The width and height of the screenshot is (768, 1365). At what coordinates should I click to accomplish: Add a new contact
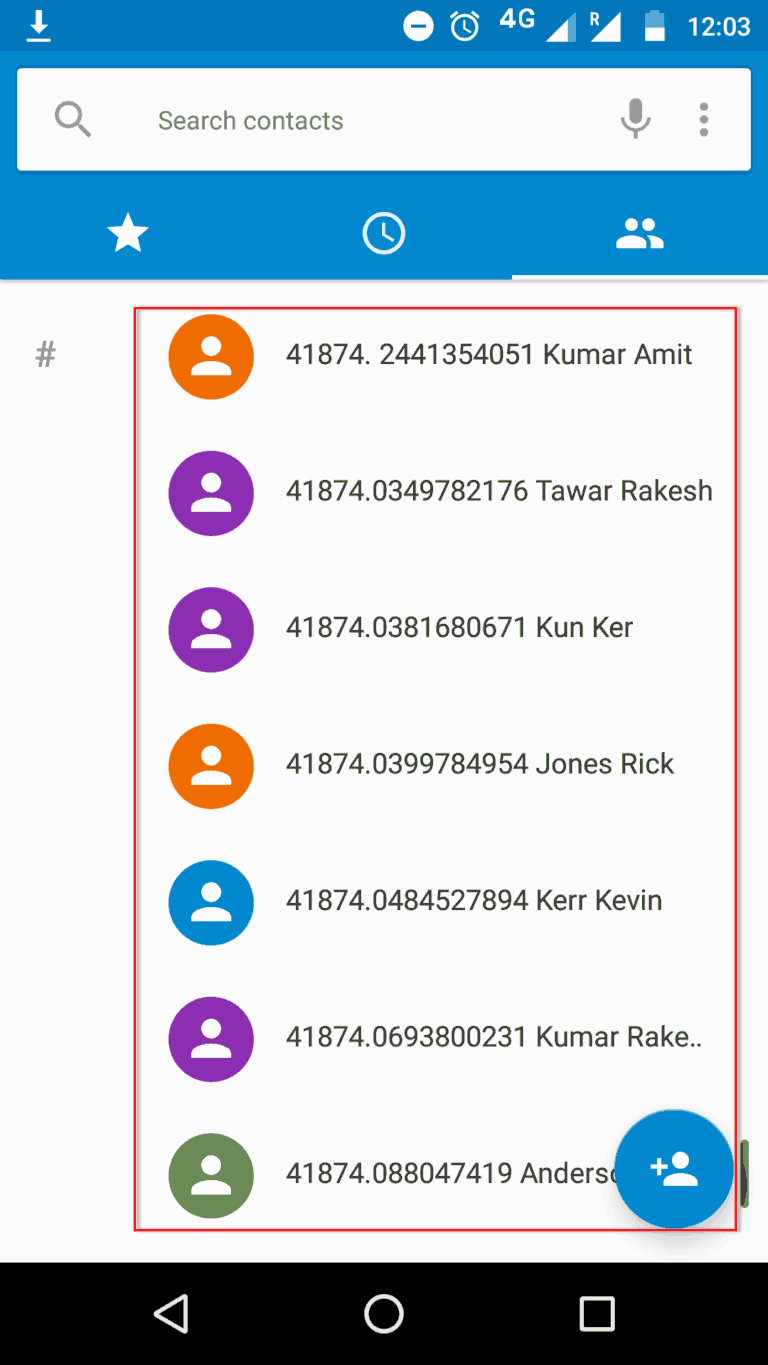point(674,1169)
